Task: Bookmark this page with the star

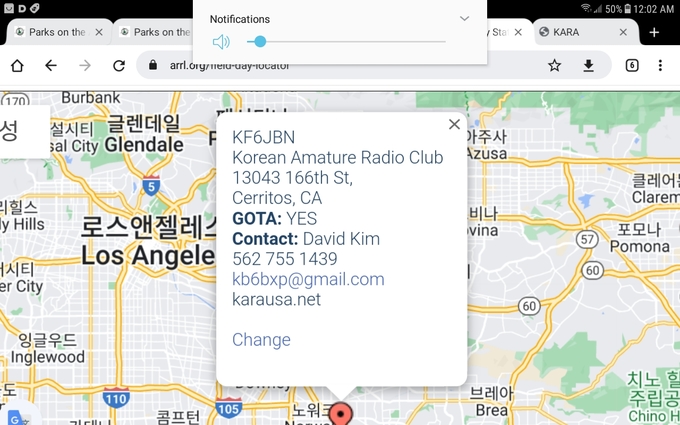Action: [554, 66]
